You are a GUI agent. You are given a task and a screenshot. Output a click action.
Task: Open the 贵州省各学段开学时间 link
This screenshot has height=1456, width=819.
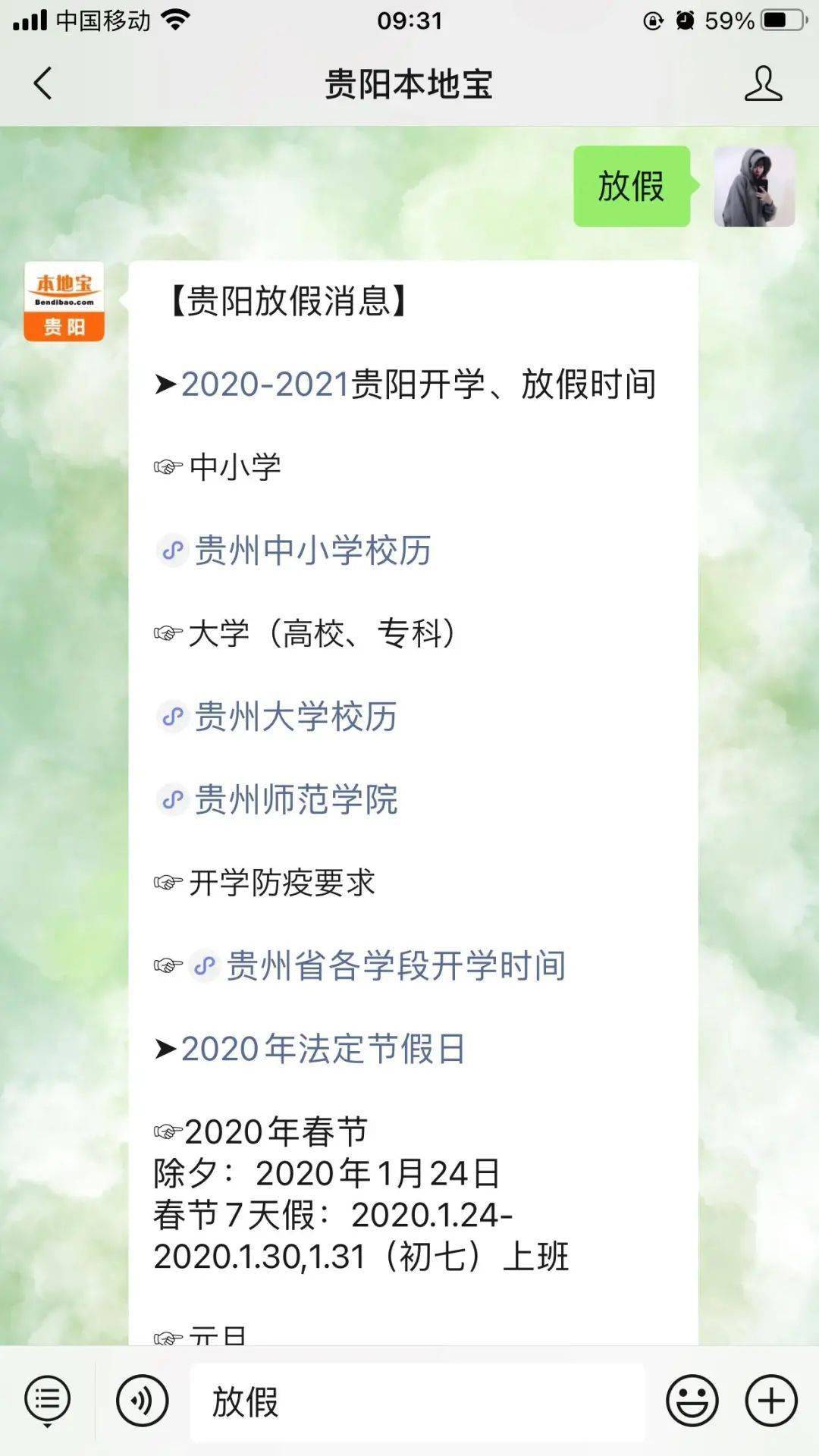click(x=395, y=966)
